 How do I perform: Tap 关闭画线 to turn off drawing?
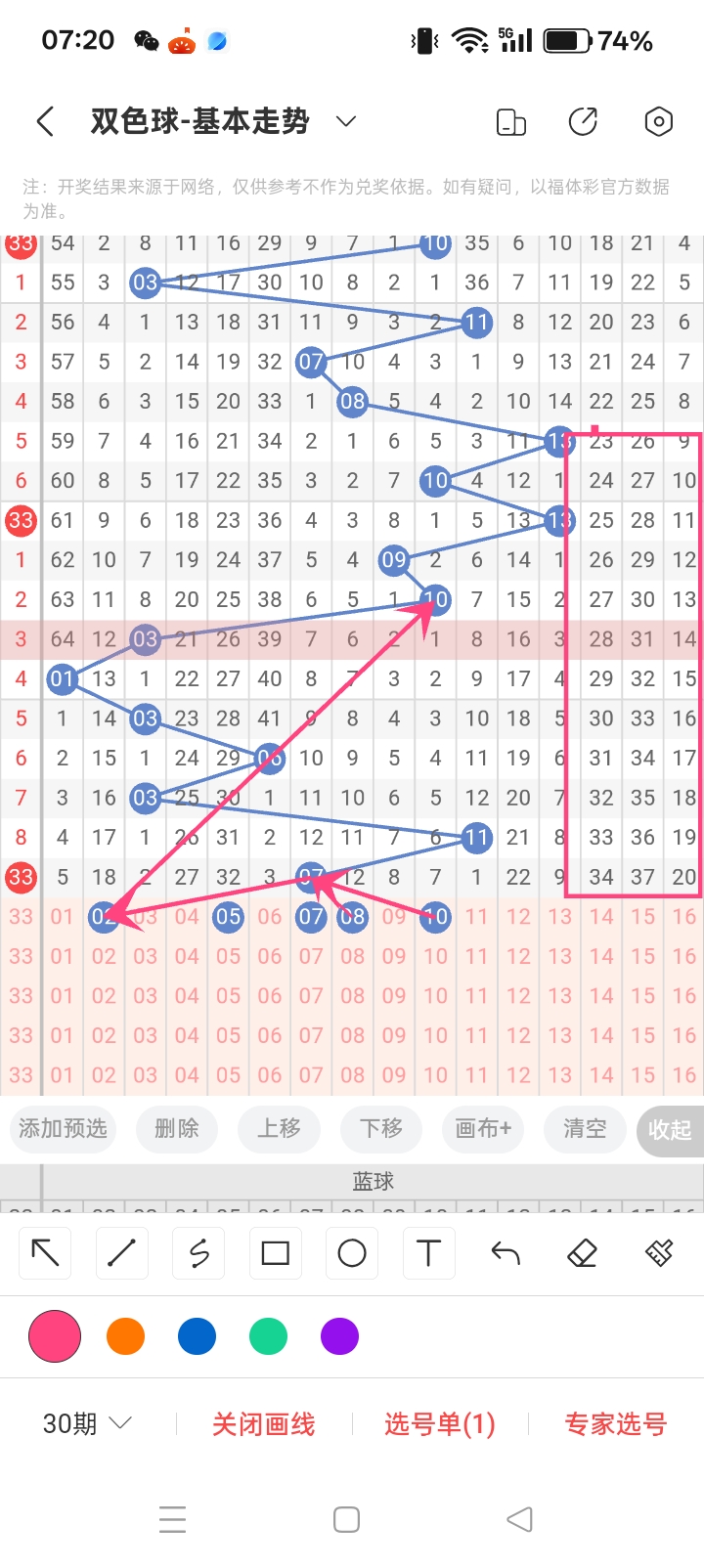[x=264, y=1424]
